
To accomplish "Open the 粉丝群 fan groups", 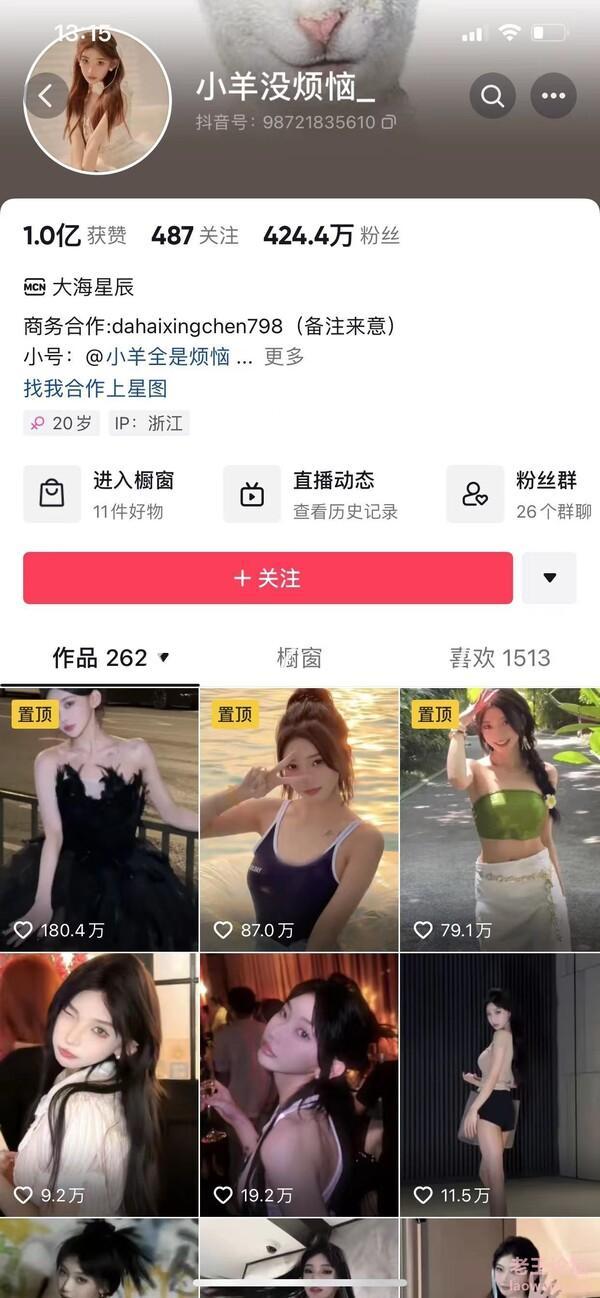I will pyautogui.click(x=522, y=494).
